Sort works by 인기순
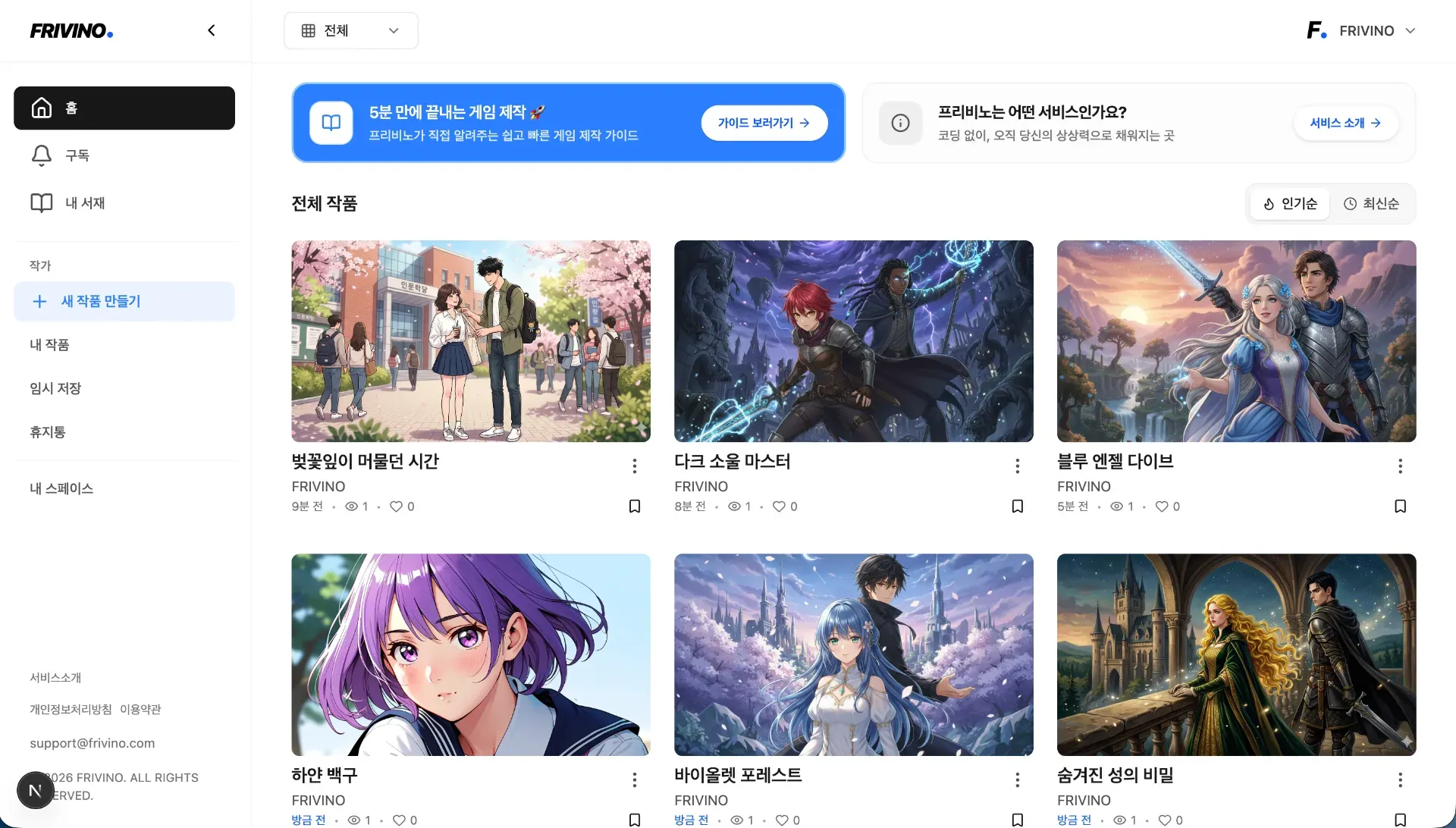This screenshot has height=828, width=1456. click(x=1290, y=204)
